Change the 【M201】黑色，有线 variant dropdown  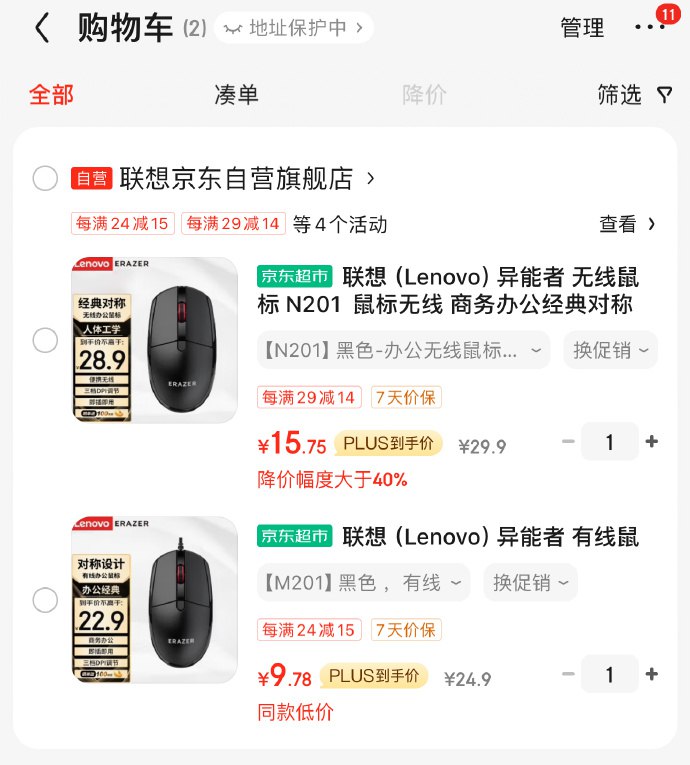364,582
